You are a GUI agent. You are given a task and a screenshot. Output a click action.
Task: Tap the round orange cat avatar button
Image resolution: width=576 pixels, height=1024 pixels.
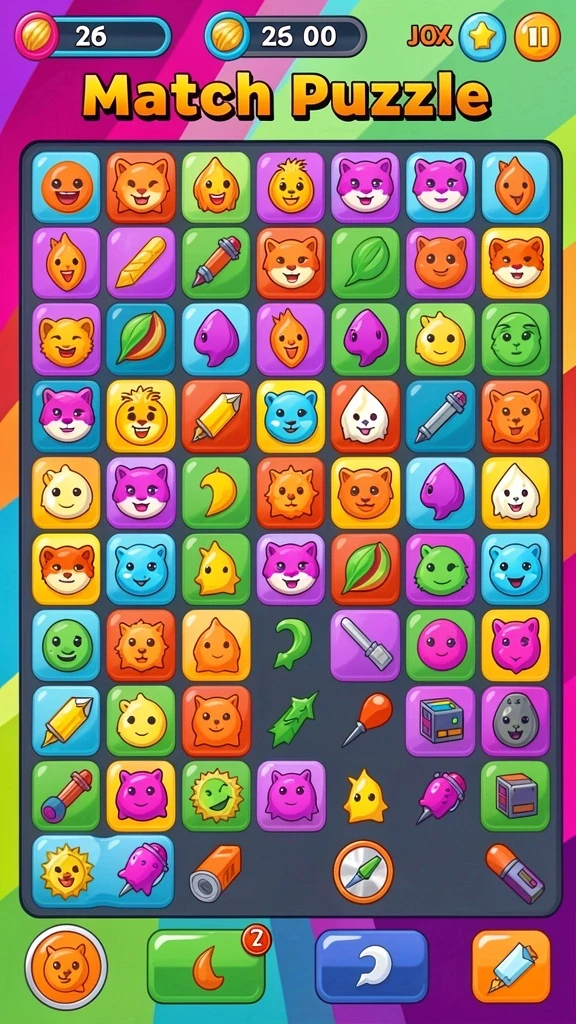point(66,967)
